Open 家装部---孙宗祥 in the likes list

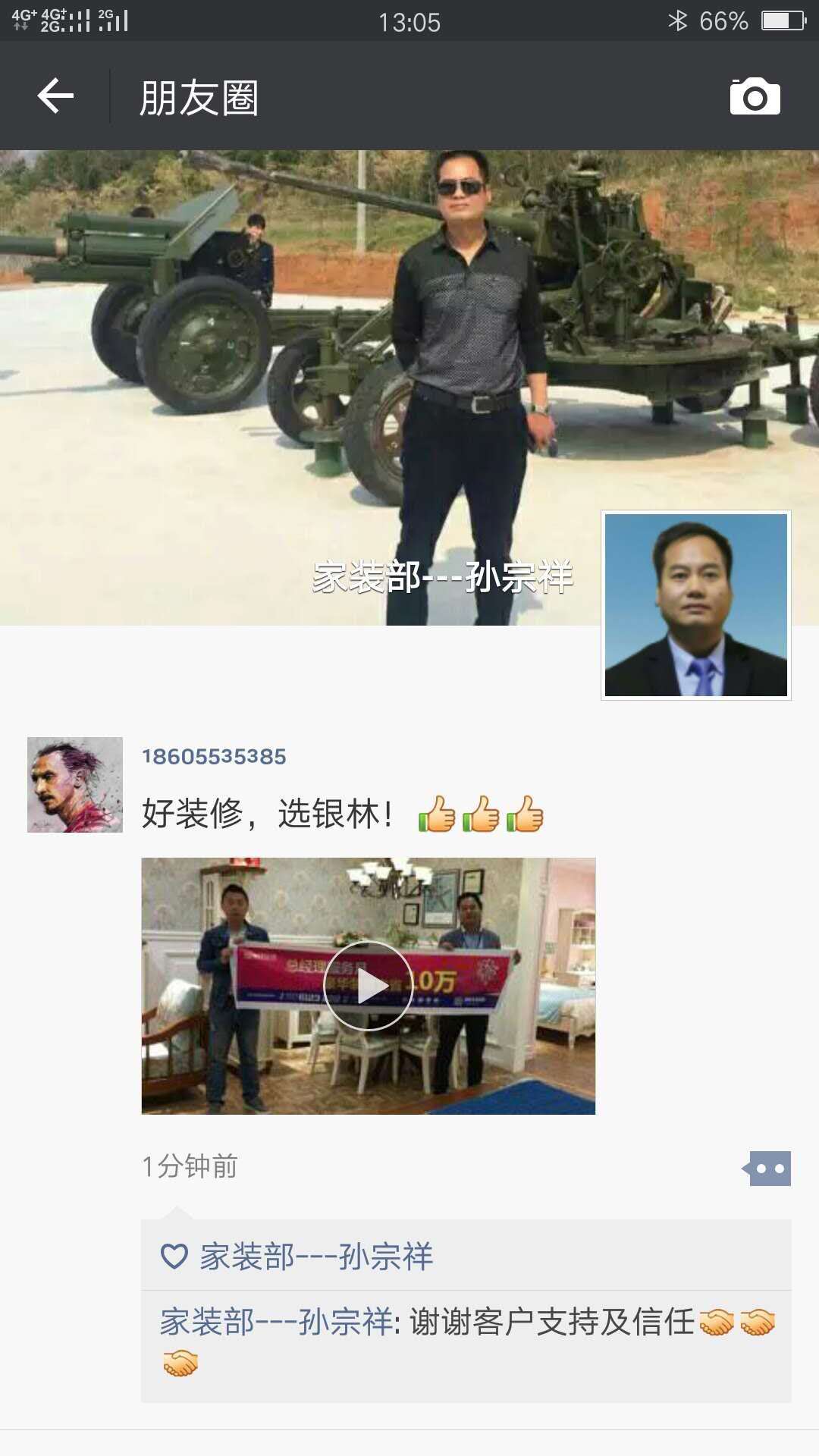click(x=315, y=1257)
